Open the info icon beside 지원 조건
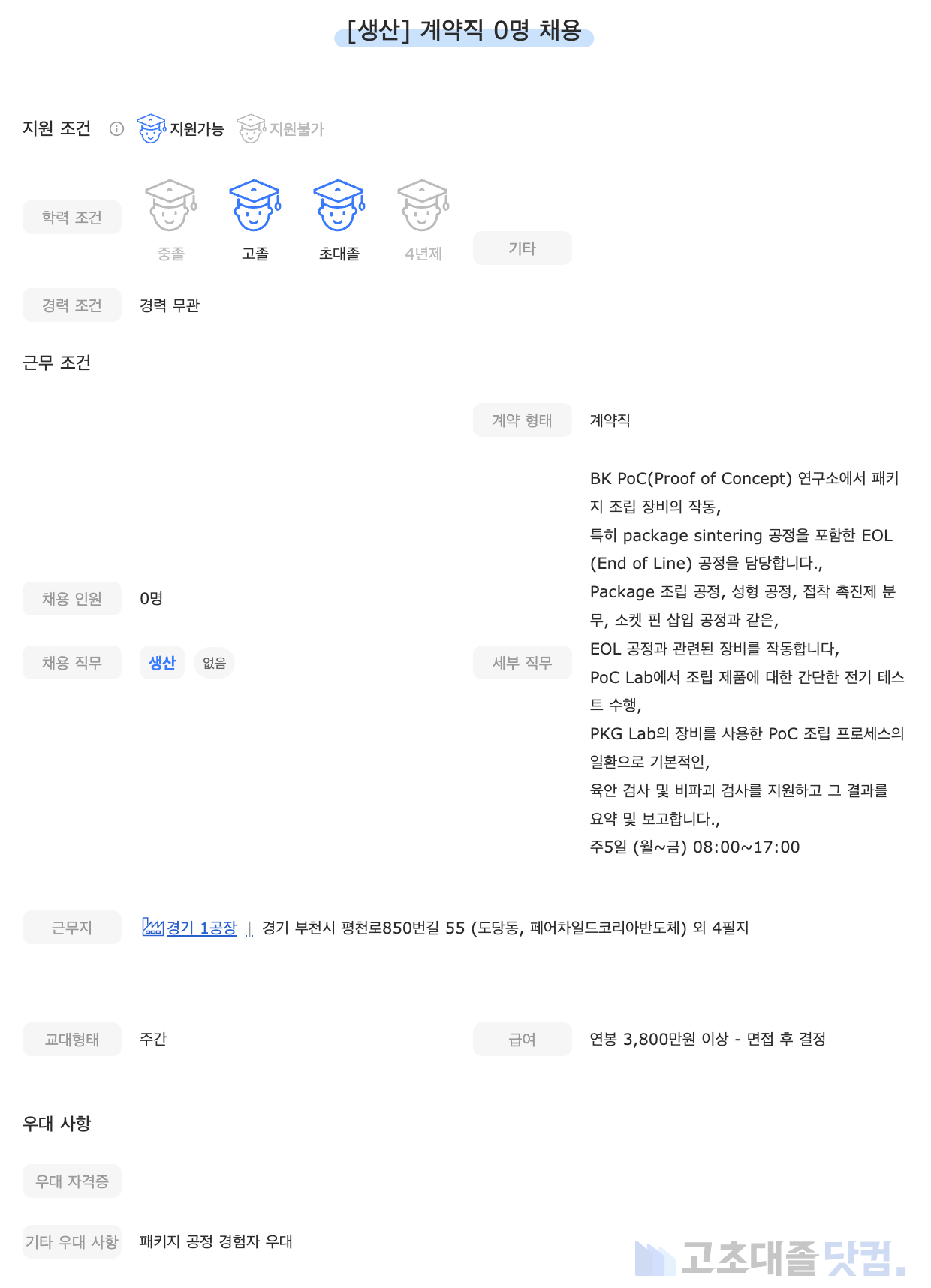Viewport: 931px width, 1288px height. click(x=116, y=129)
